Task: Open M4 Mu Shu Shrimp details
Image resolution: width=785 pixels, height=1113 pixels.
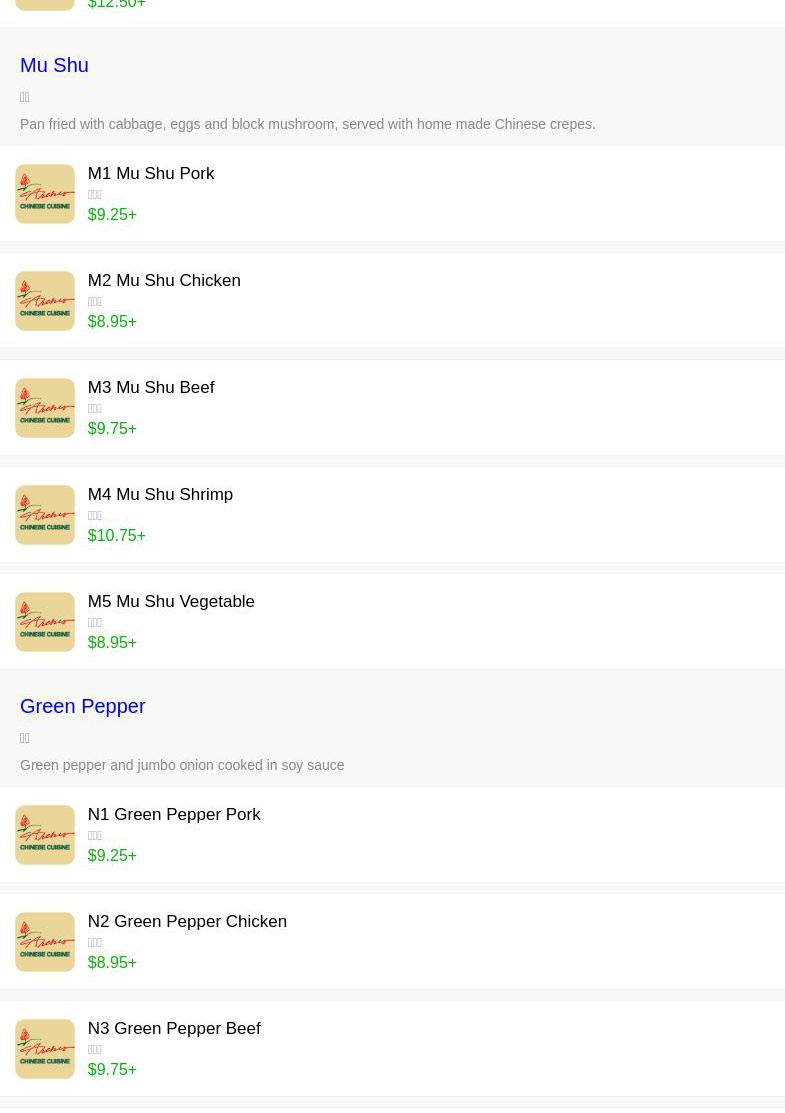Action: (x=160, y=495)
